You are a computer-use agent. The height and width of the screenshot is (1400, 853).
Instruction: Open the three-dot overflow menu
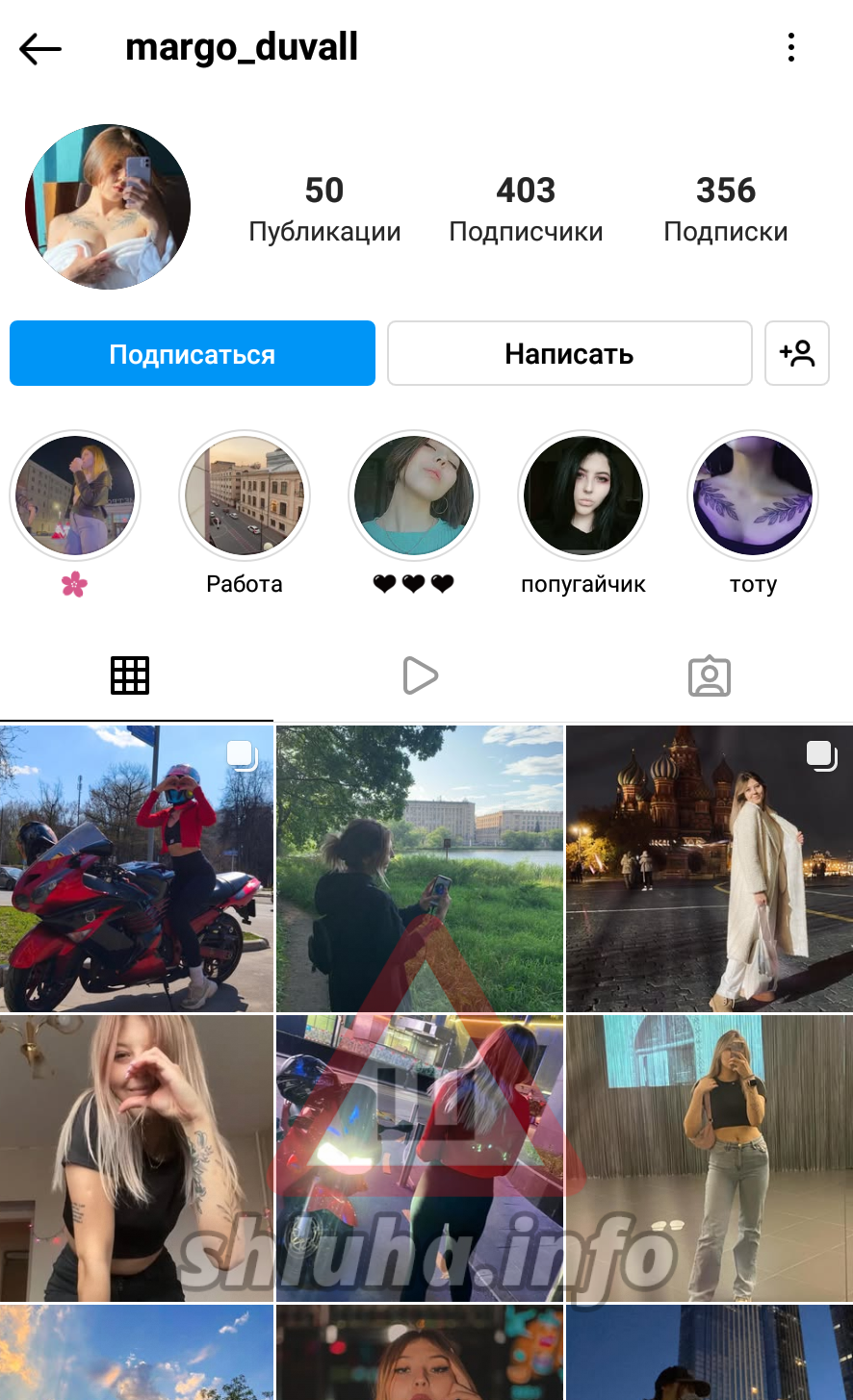click(790, 47)
